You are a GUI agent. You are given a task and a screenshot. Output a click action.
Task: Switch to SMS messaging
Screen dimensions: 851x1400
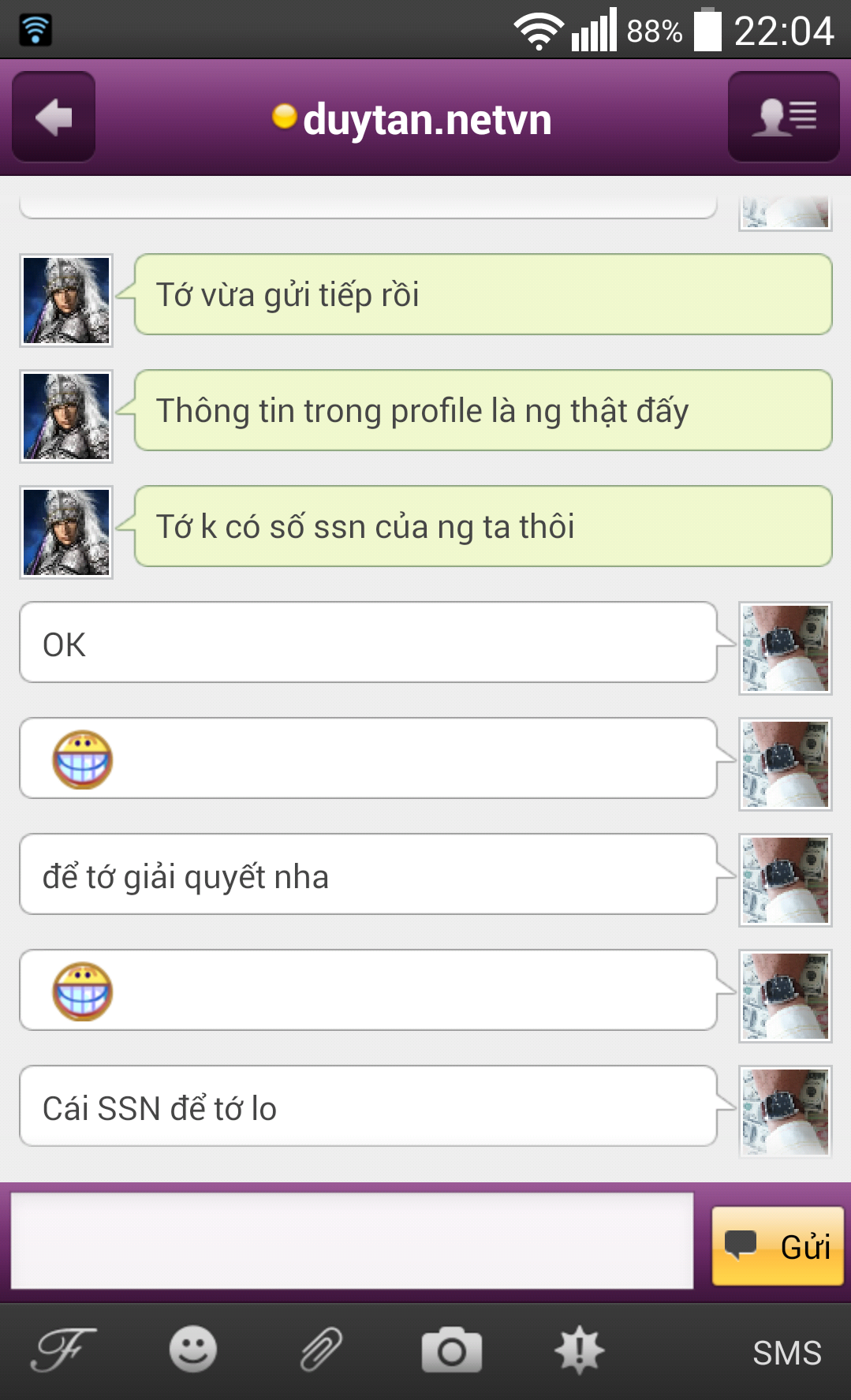[x=786, y=1353]
